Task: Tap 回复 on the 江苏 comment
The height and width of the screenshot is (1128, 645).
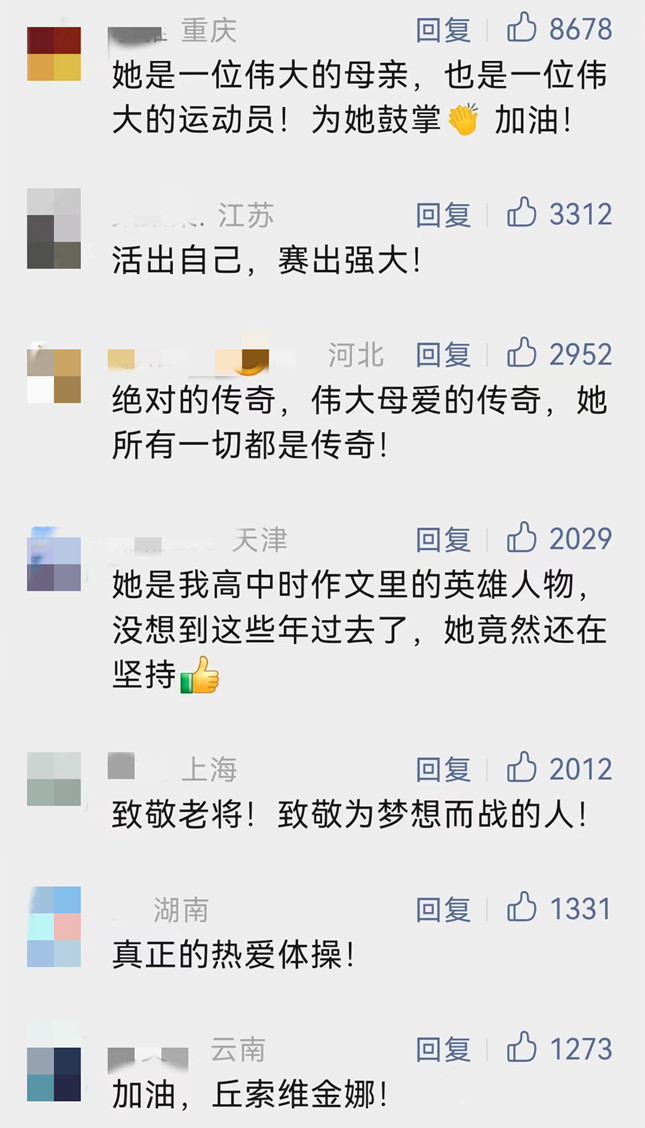Action: (x=443, y=214)
